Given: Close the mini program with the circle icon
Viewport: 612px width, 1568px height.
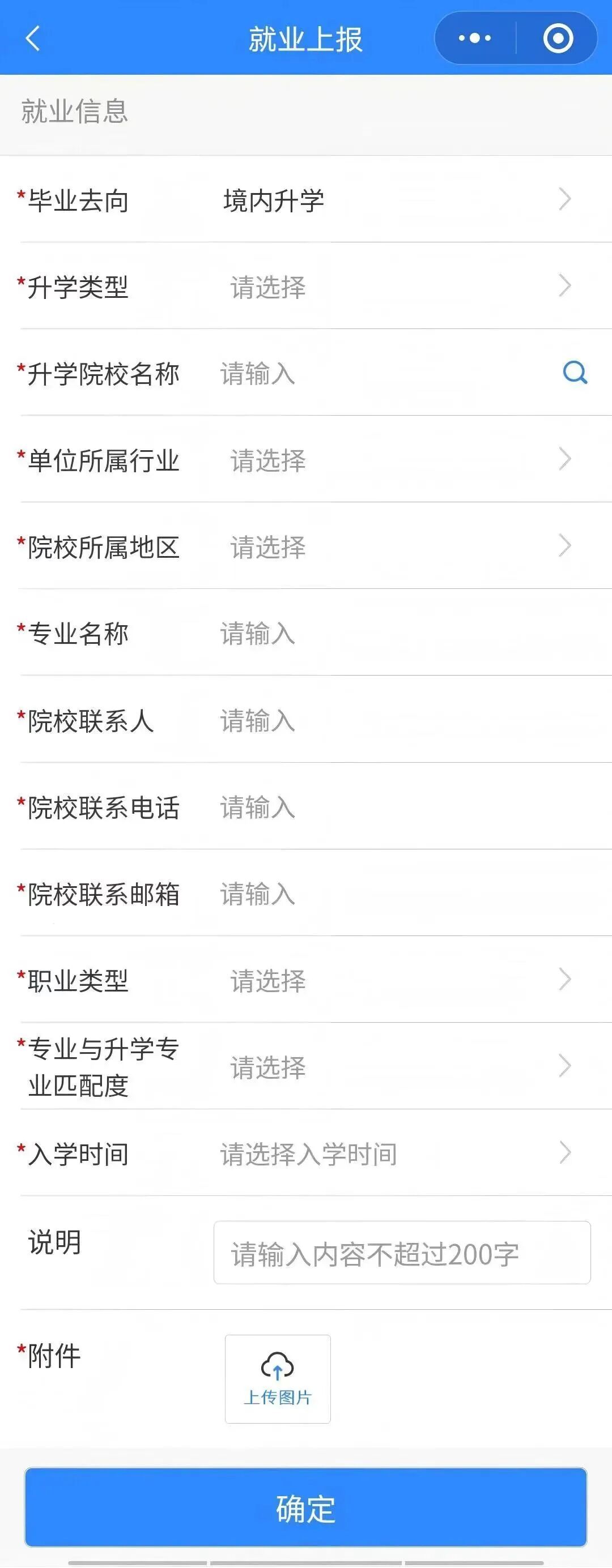Looking at the screenshot, I should click(x=558, y=39).
